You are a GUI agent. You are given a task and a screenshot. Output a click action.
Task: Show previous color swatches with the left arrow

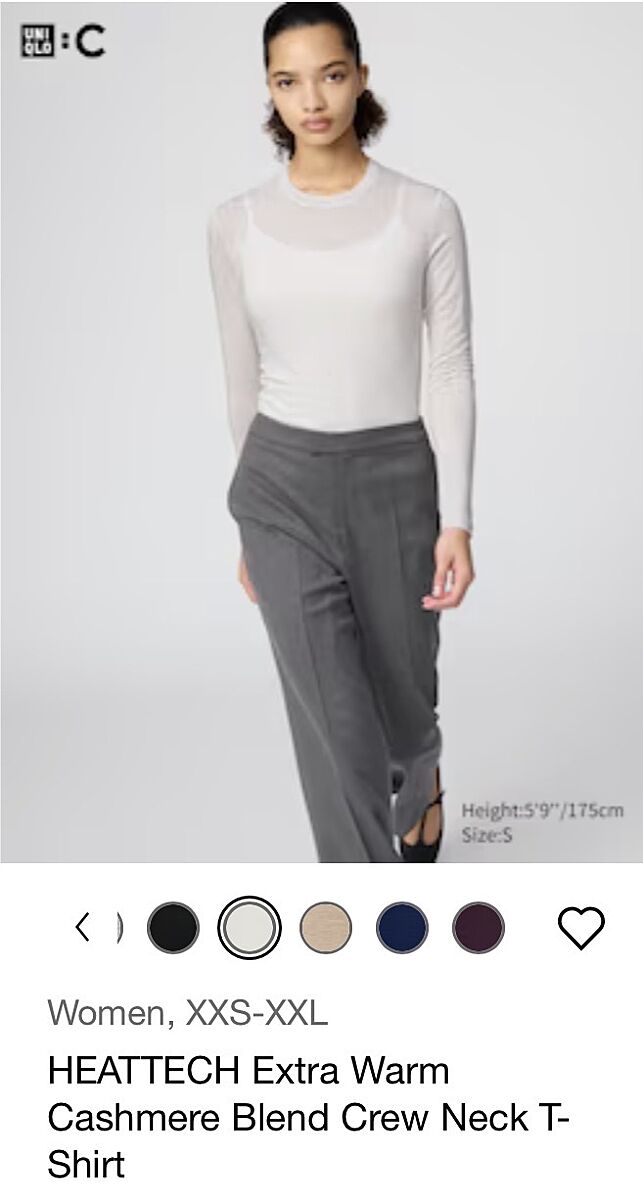pyautogui.click(x=83, y=928)
